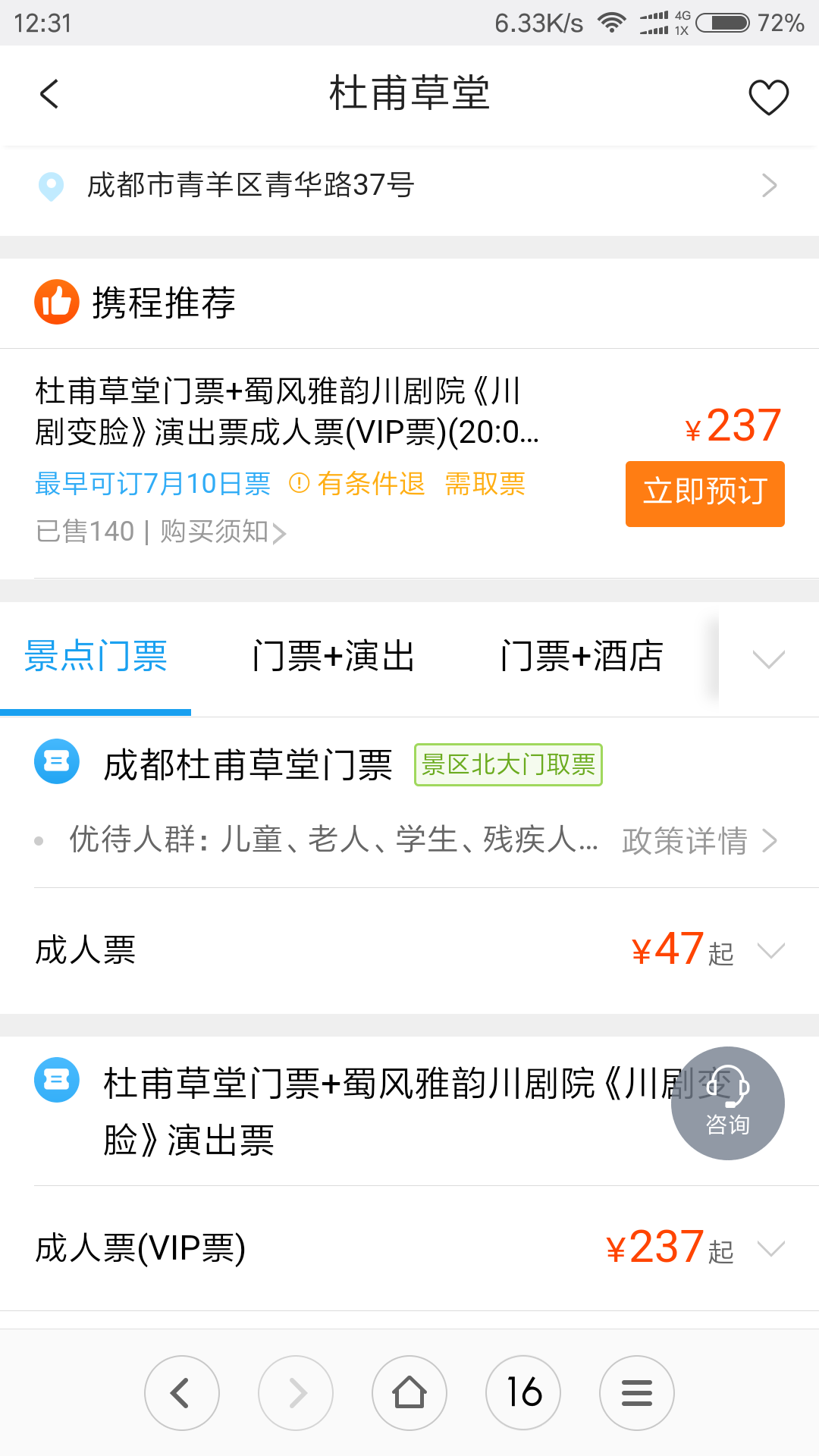The width and height of the screenshot is (819, 1456).
Task: Tap the browser back button
Action: [182, 1393]
